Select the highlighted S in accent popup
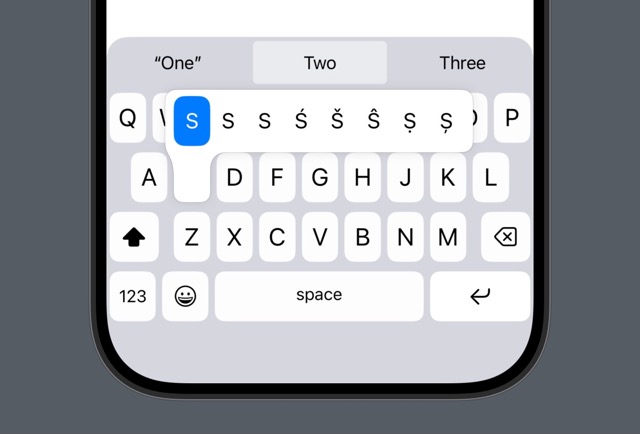Viewport: 640px width, 434px height. tap(192, 121)
